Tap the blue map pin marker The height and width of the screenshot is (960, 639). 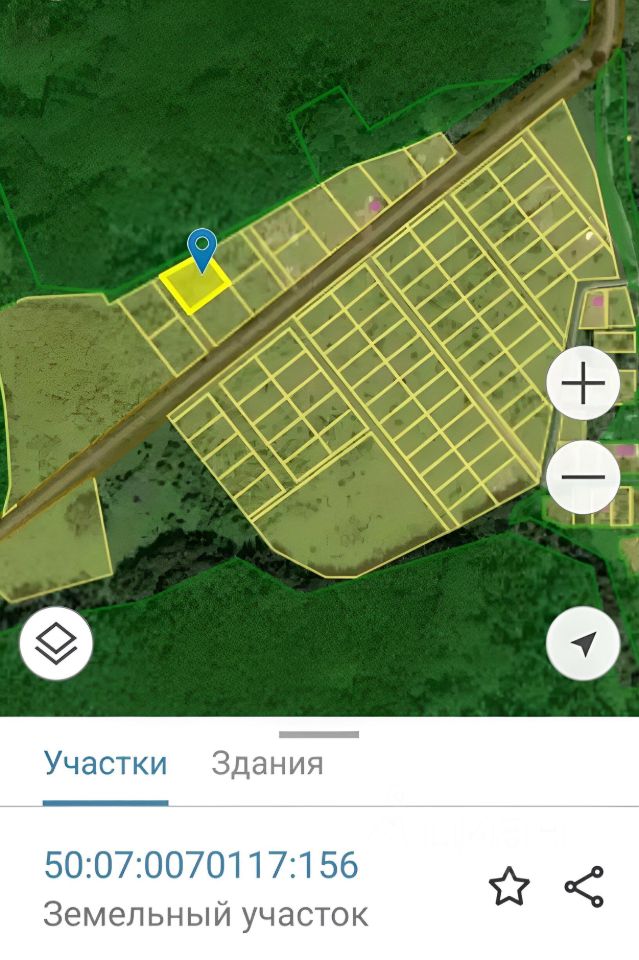click(203, 246)
